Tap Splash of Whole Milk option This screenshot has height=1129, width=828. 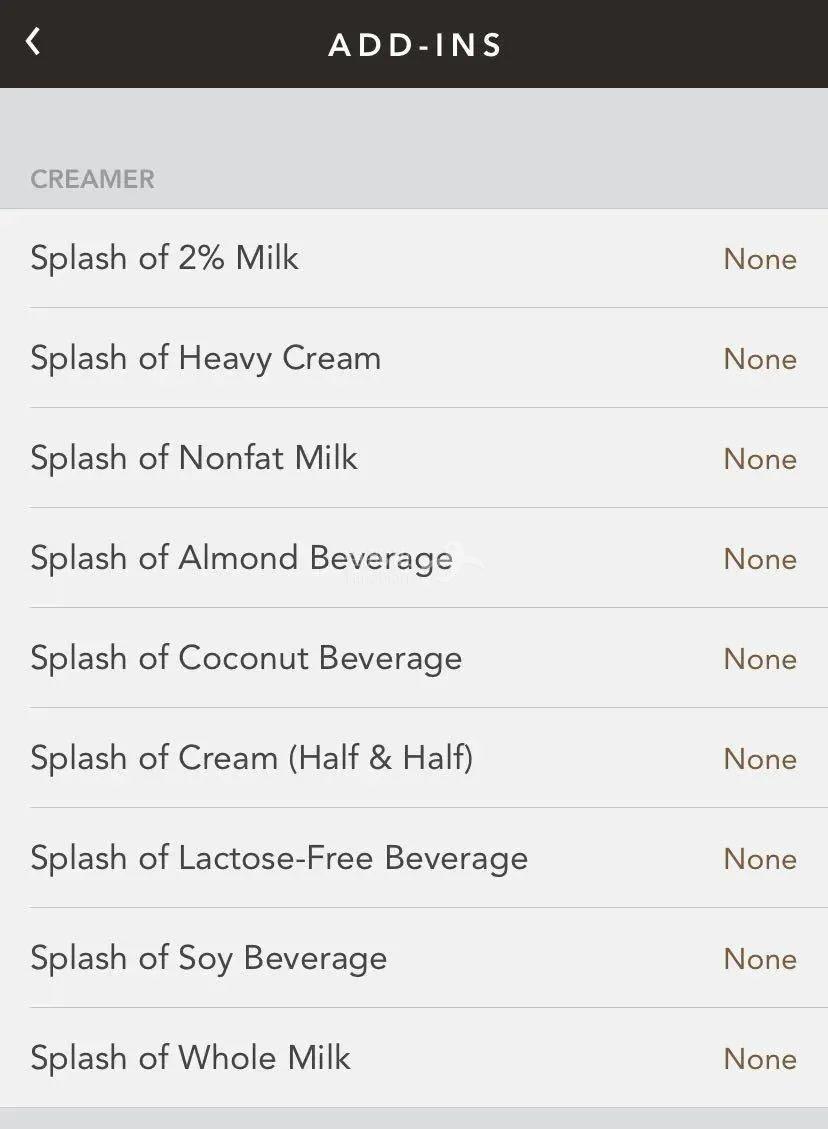tap(413, 1058)
